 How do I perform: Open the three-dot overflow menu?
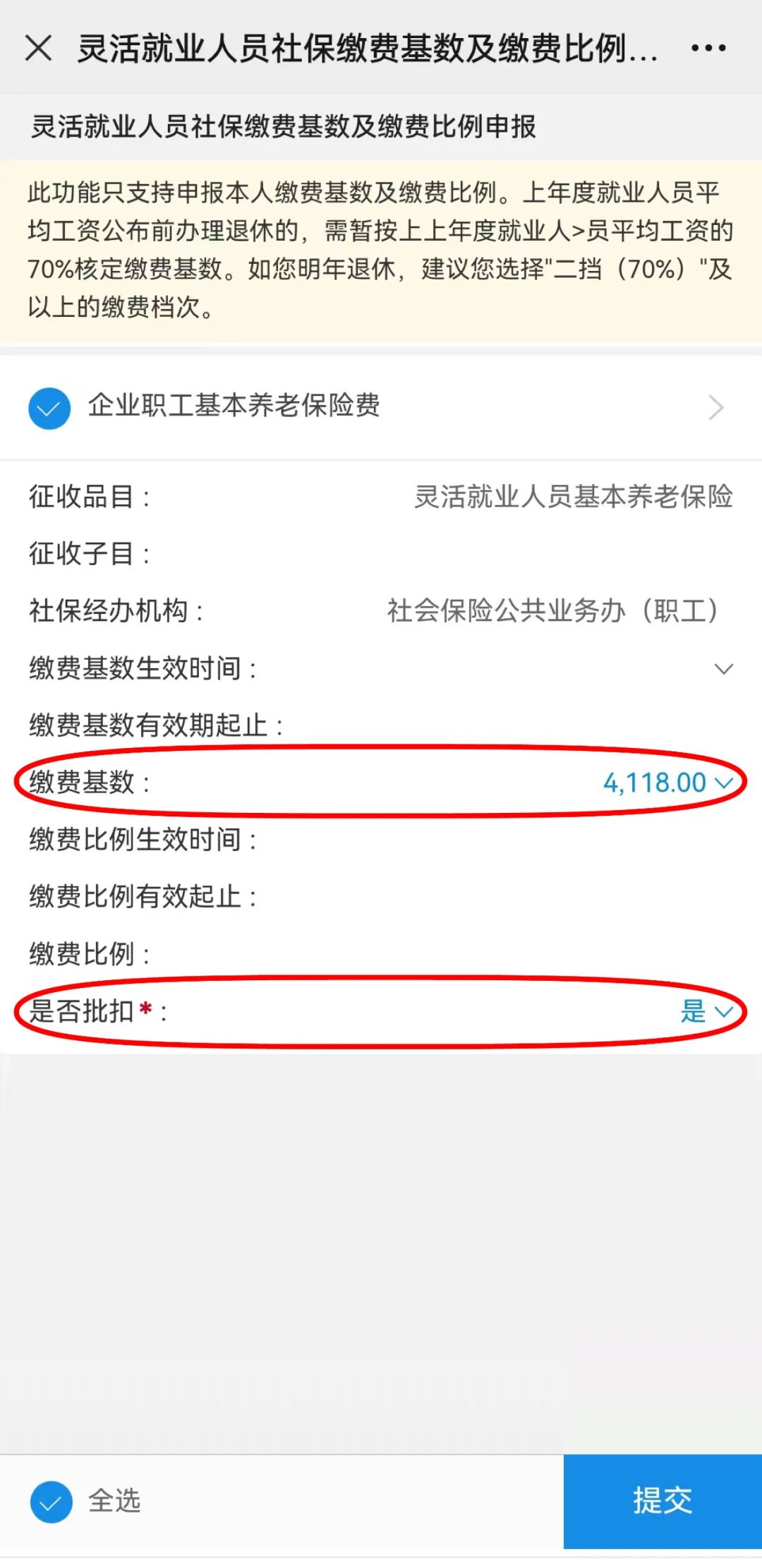click(708, 49)
